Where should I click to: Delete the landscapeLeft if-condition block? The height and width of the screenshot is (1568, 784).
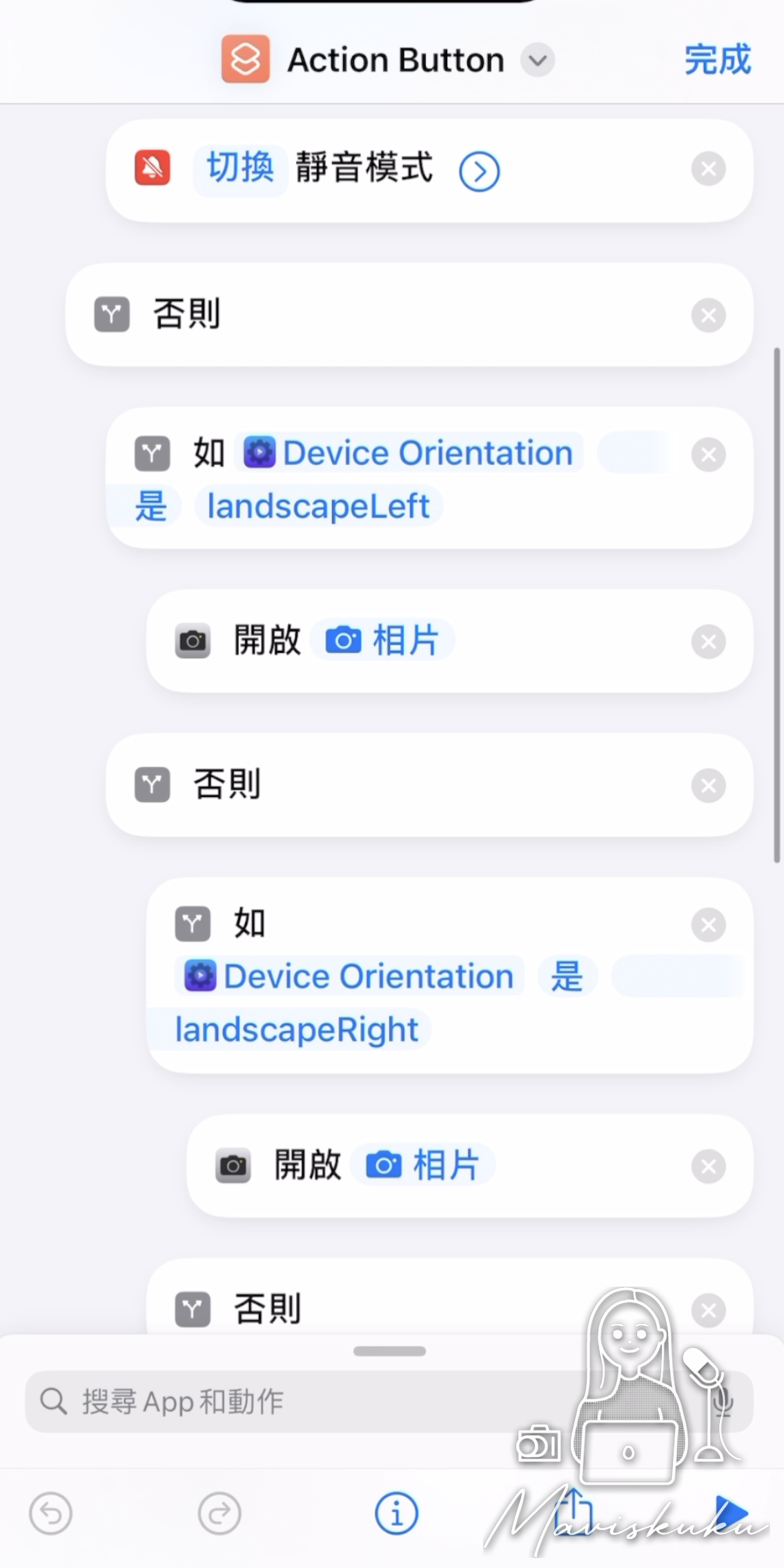(708, 455)
